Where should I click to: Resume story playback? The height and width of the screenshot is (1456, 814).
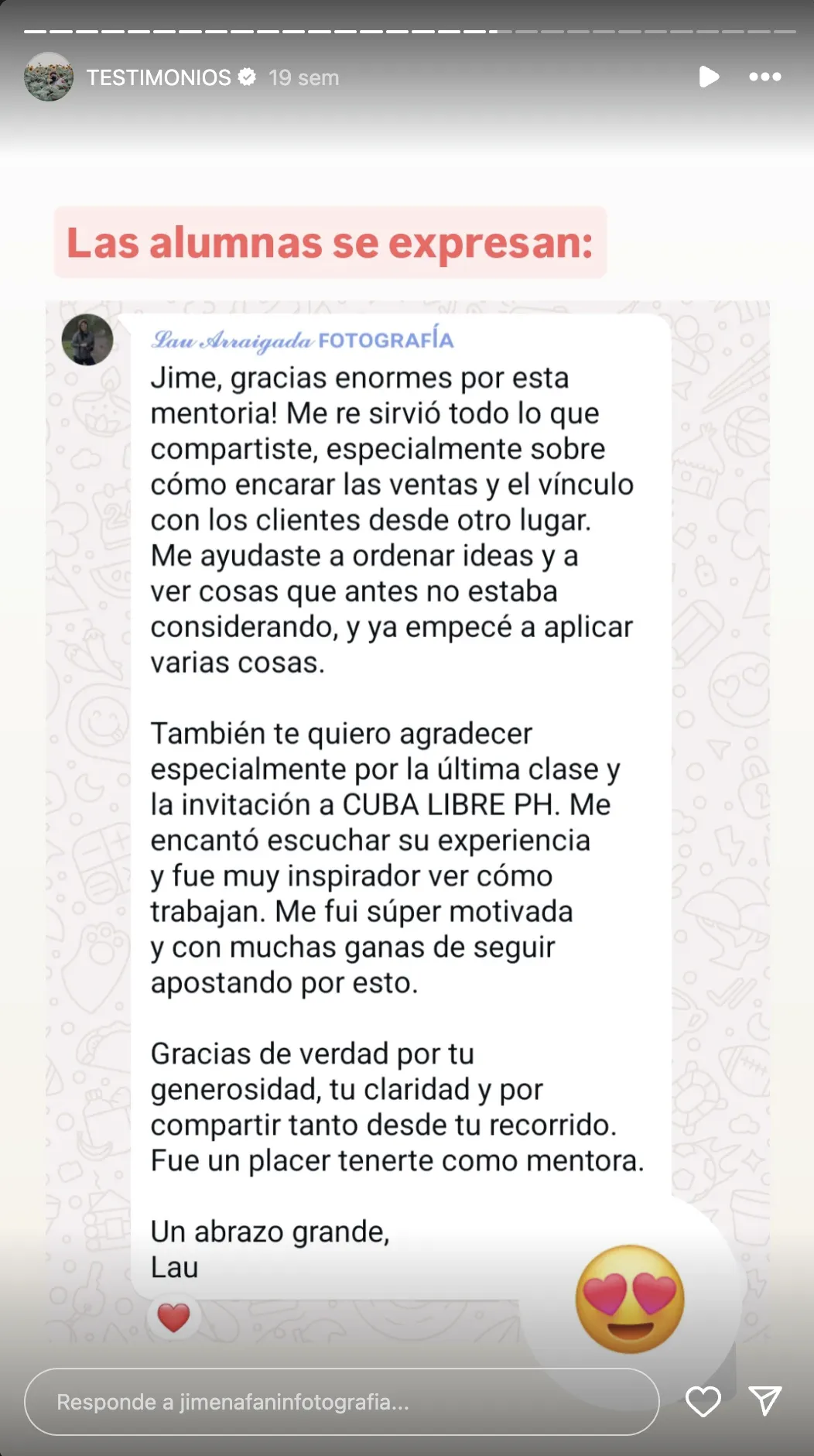pyautogui.click(x=709, y=77)
